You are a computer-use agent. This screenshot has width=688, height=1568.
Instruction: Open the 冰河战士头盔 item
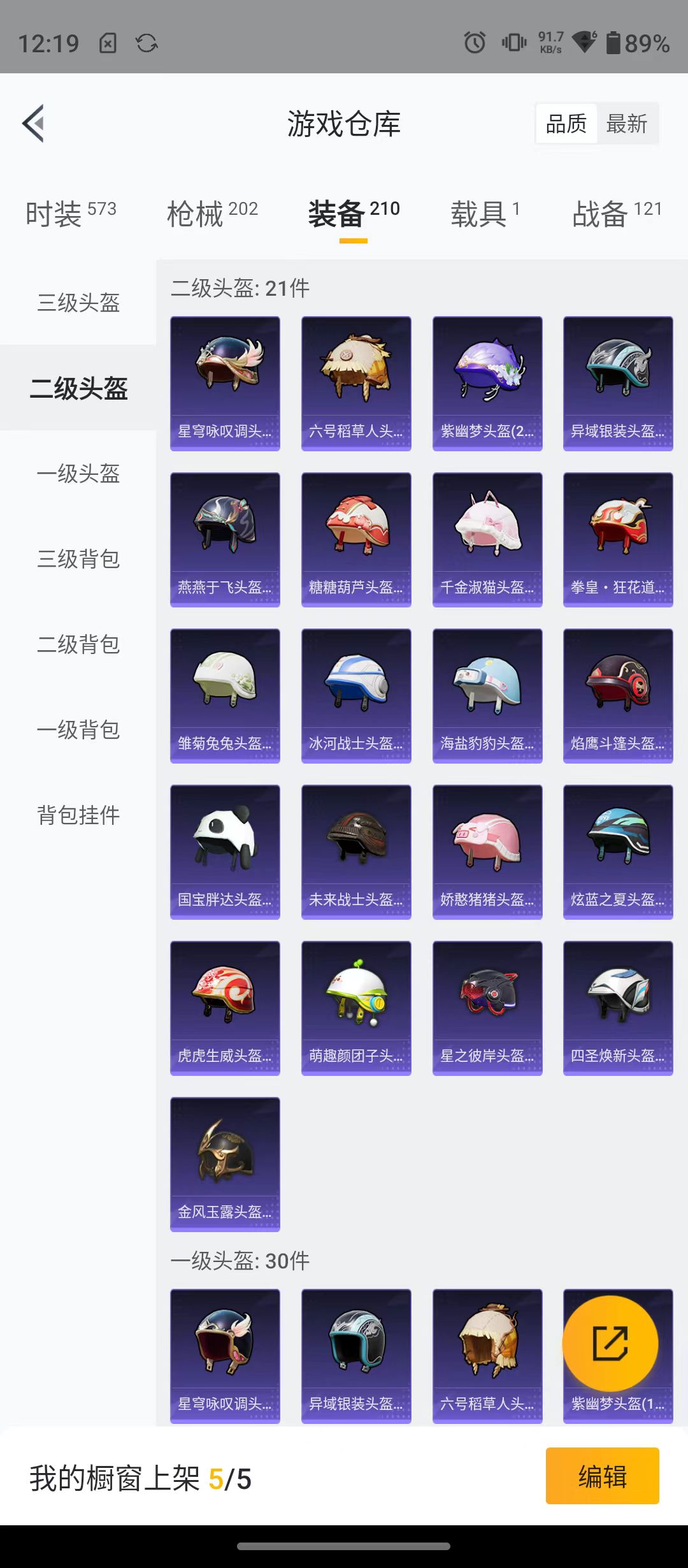356,695
